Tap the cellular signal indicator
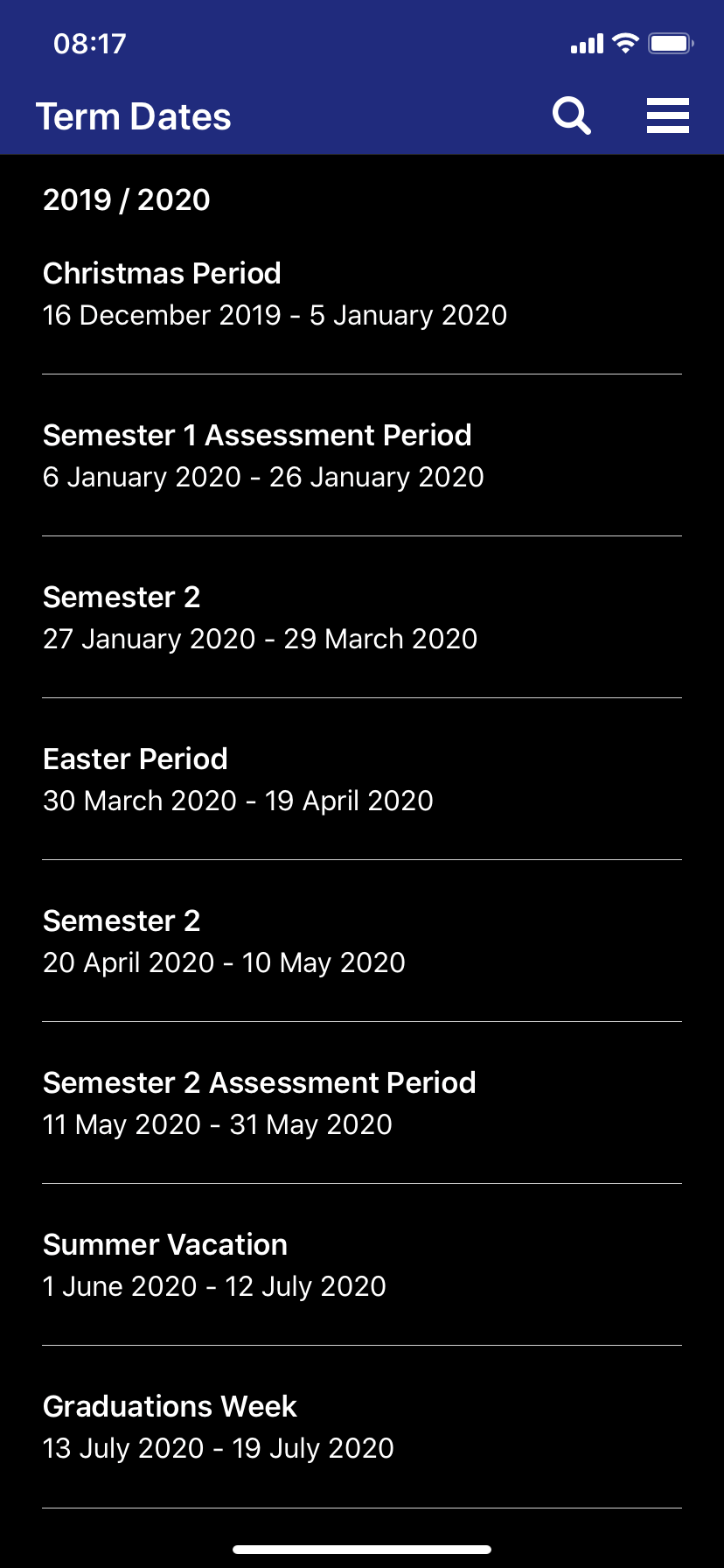The image size is (724, 1568). 585,42
